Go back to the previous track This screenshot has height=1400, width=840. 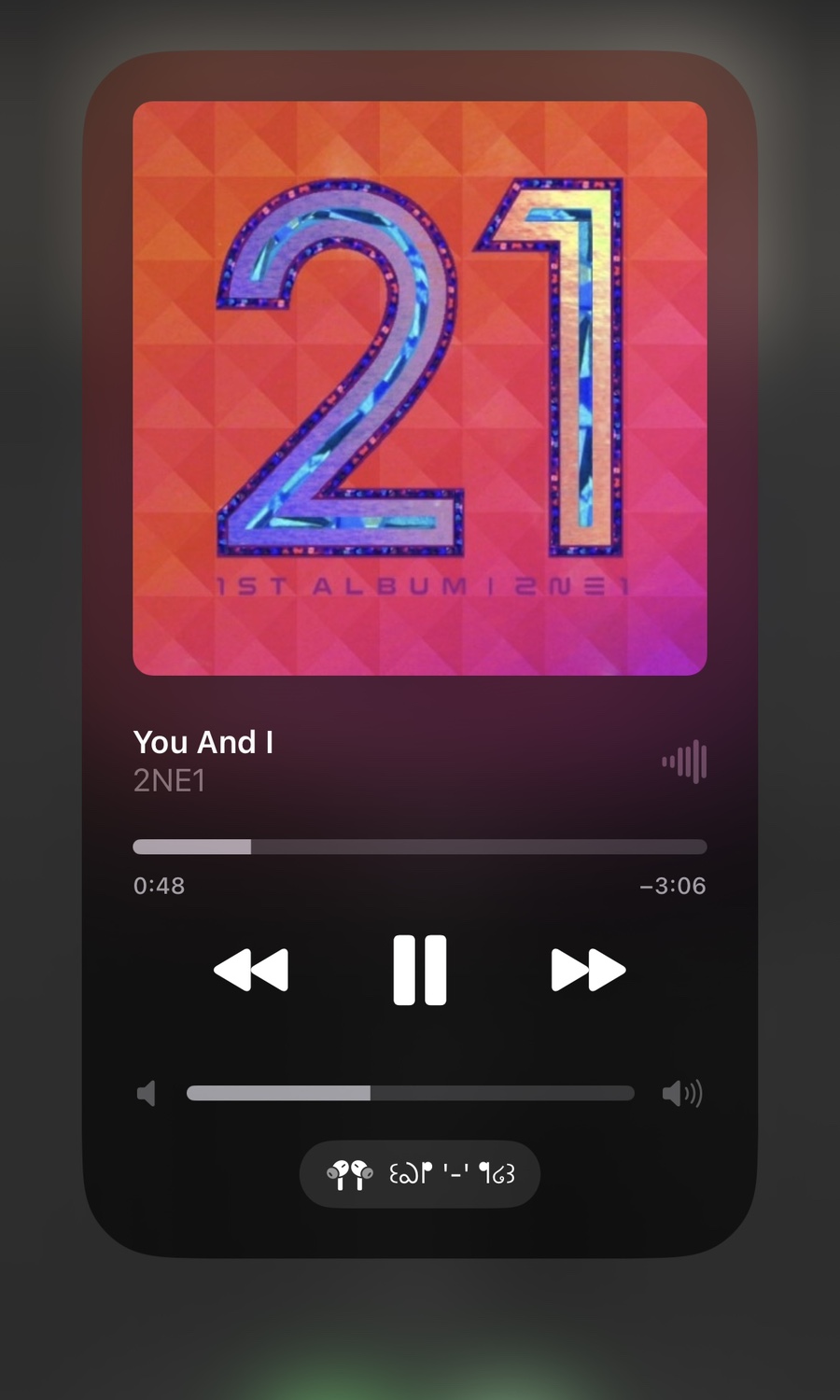coord(251,970)
